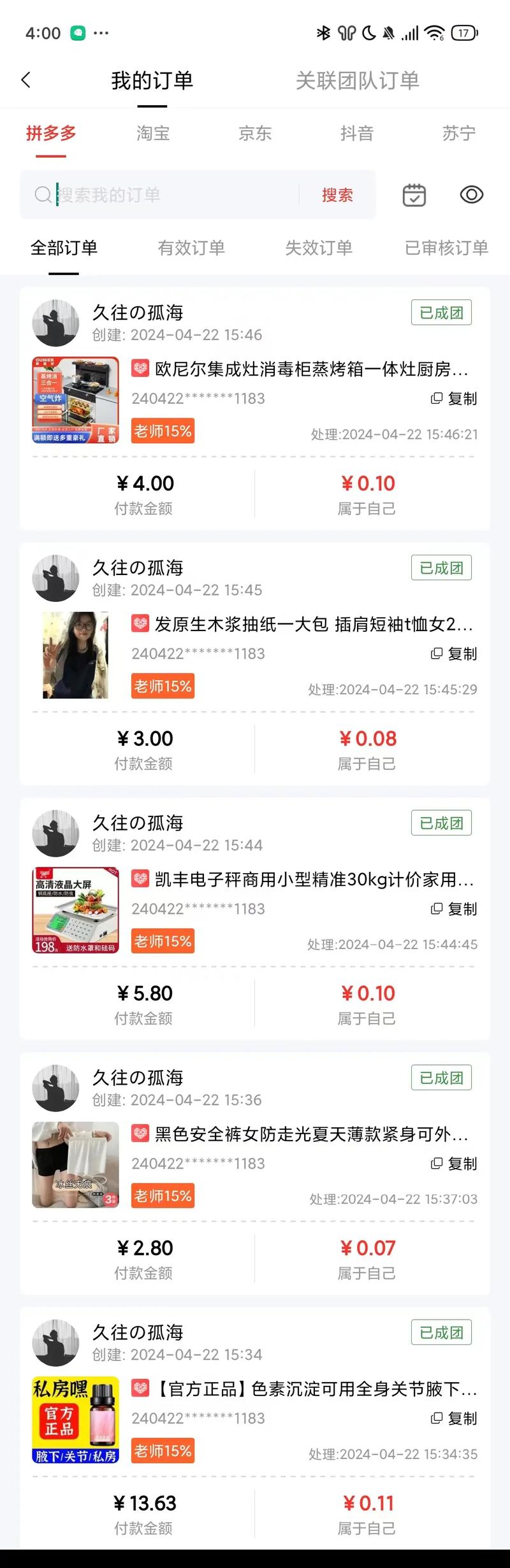The image size is (510, 1568).
Task: Toggle the eye visibility icon
Action: pyautogui.click(x=472, y=195)
